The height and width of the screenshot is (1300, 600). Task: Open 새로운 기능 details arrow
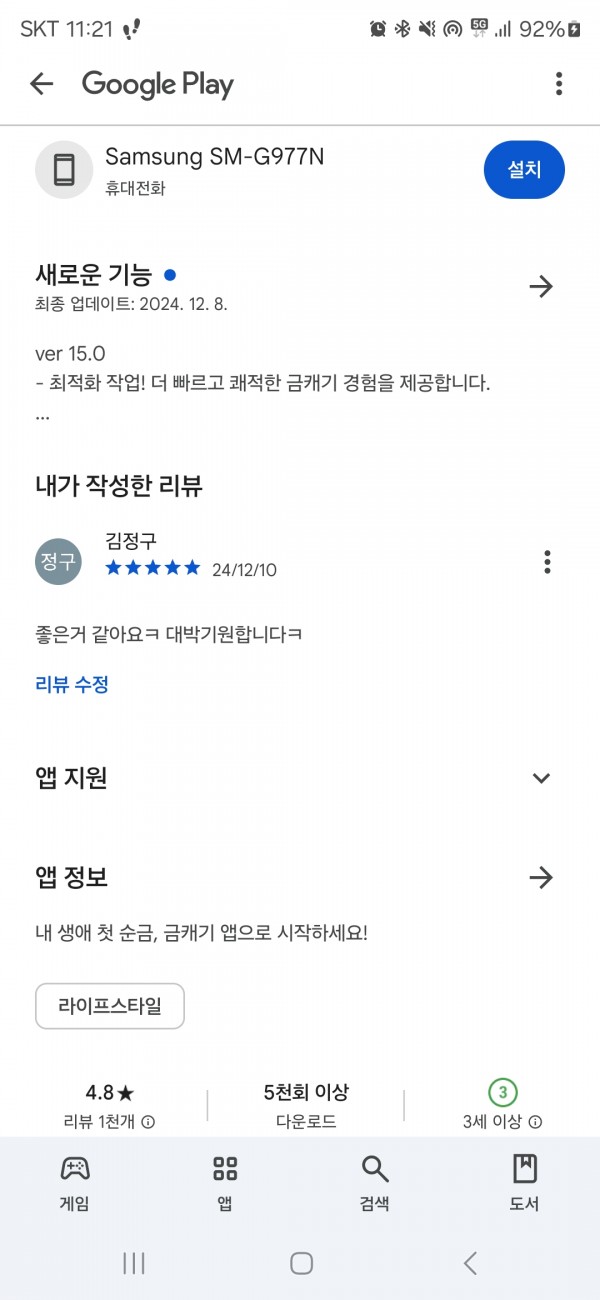541,287
